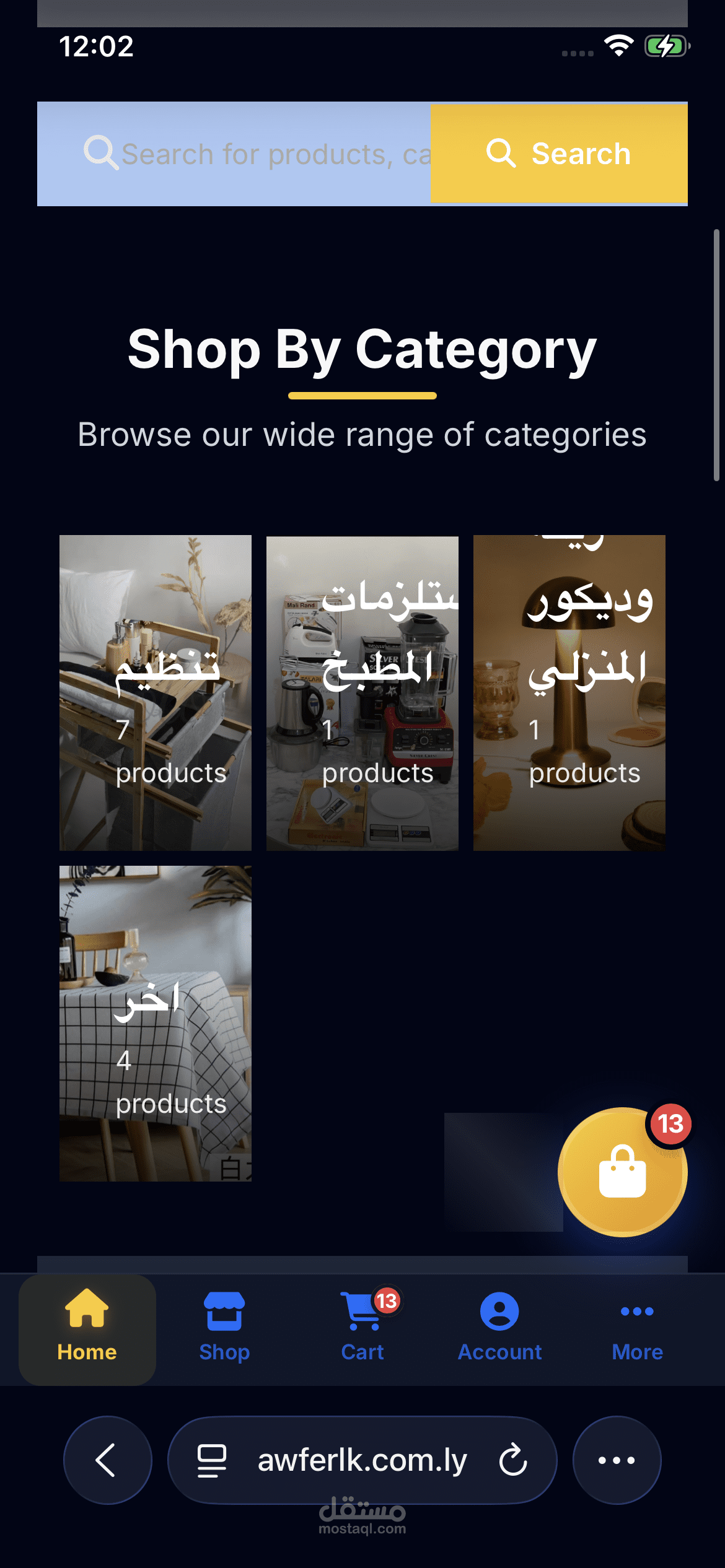Reload the awferlk.com.ly page
This screenshot has width=725, height=1568.
513,1460
